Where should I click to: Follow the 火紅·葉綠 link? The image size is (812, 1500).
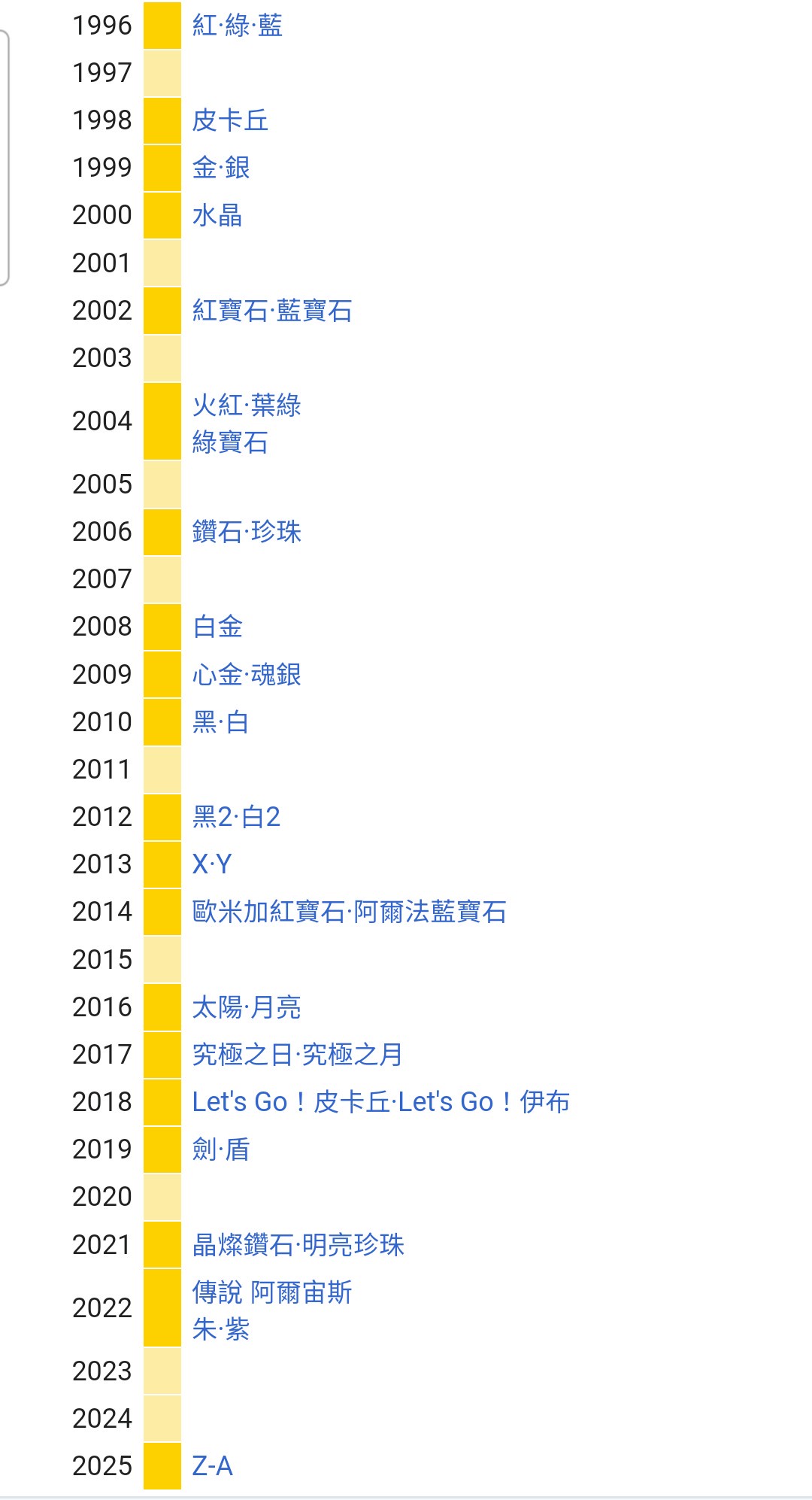tap(246, 405)
